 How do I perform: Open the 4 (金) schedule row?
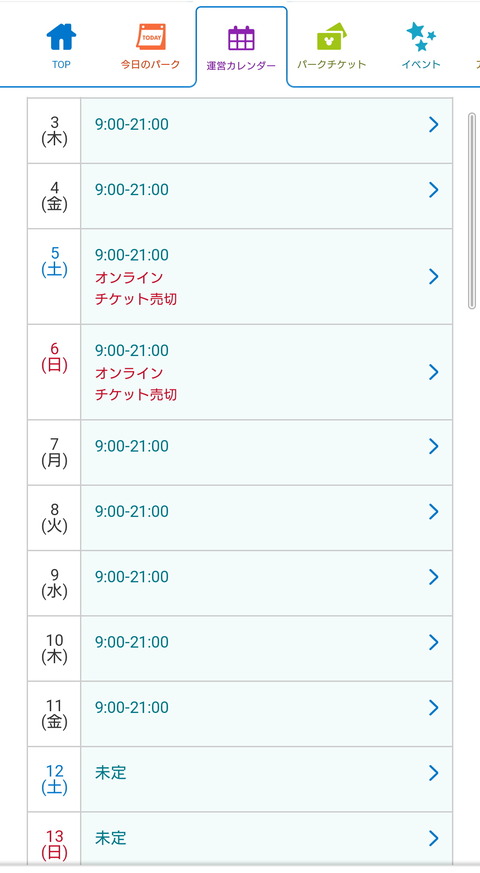click(x=240, y=196)
